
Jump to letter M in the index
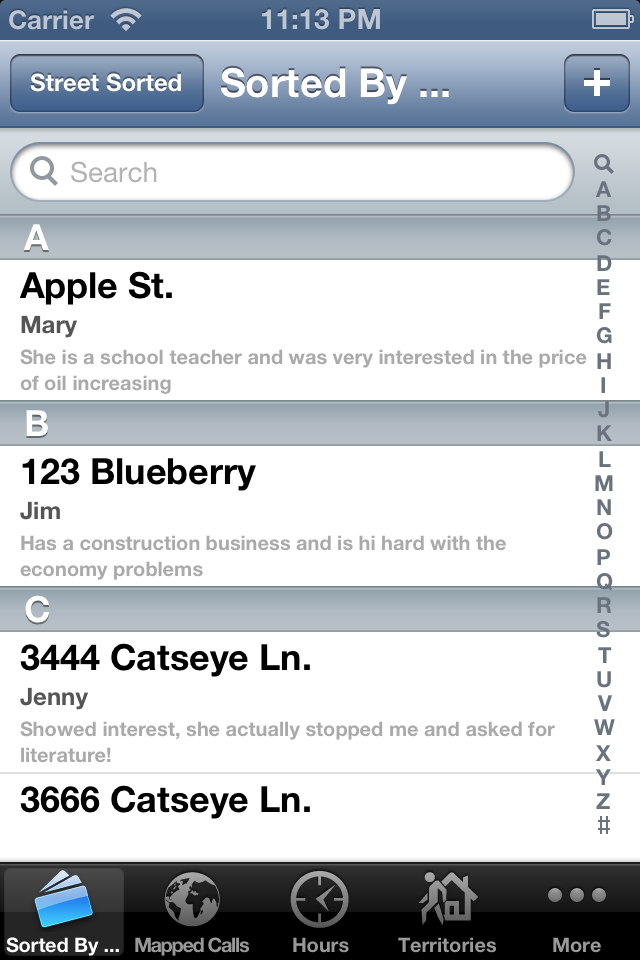(604, 483)
